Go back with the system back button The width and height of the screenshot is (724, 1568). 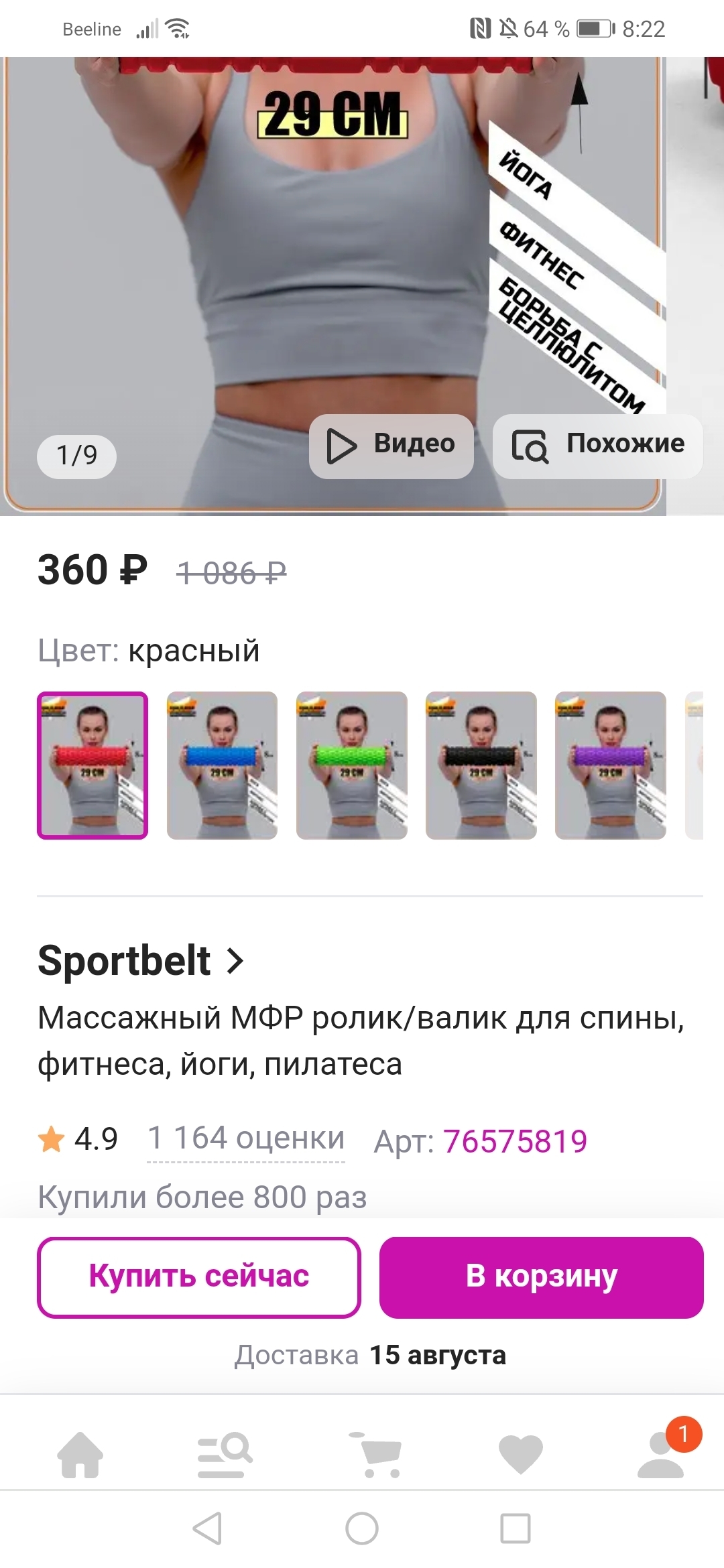(x=207, y=1528)
